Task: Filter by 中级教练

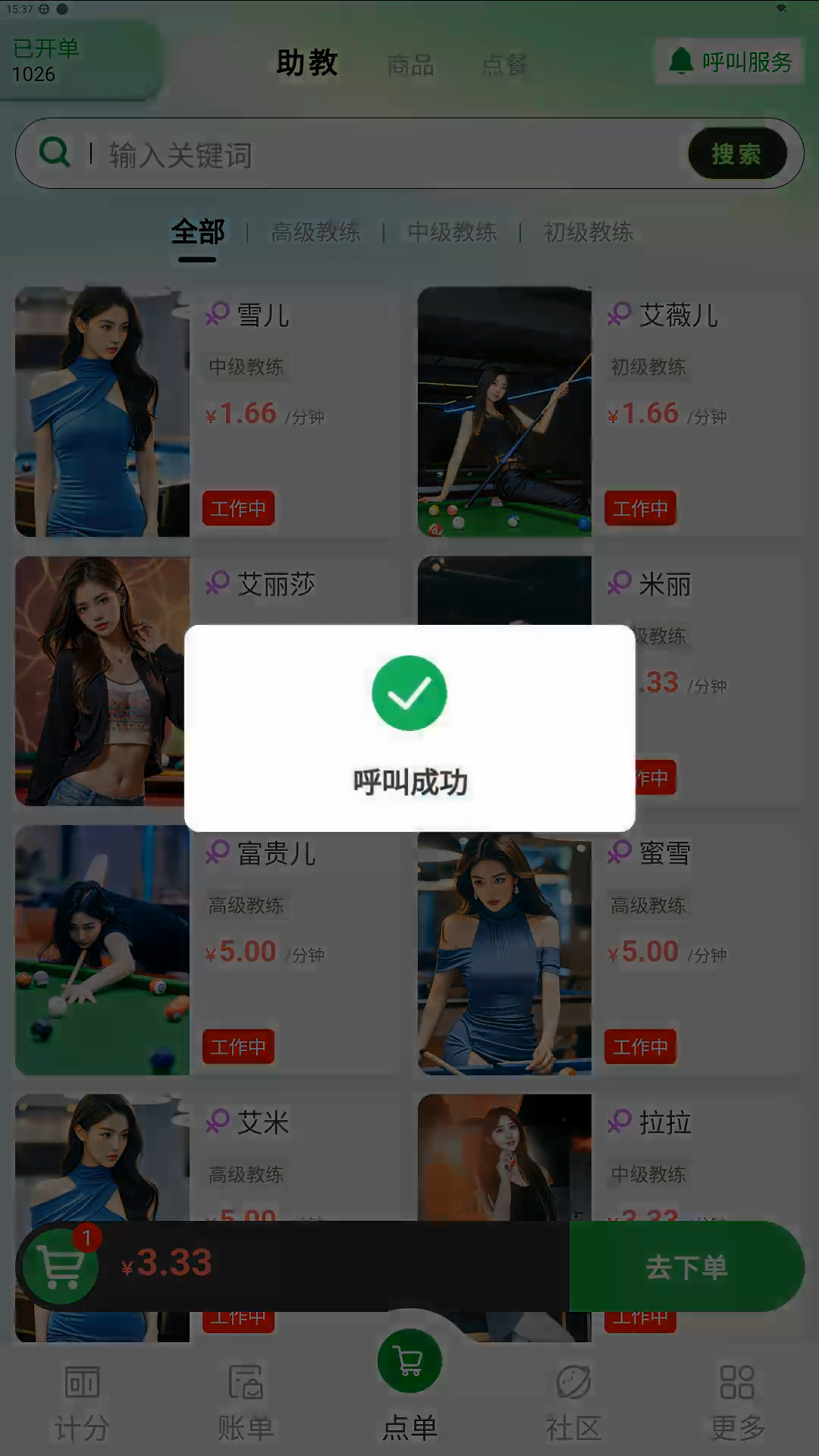Action: (452, 232)
